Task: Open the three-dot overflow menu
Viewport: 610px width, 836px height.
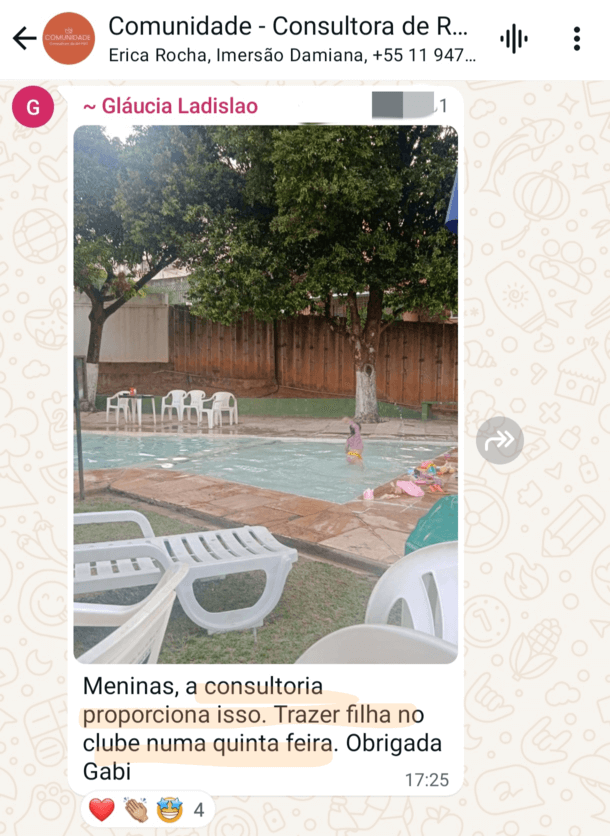Action: click(577, 39)
